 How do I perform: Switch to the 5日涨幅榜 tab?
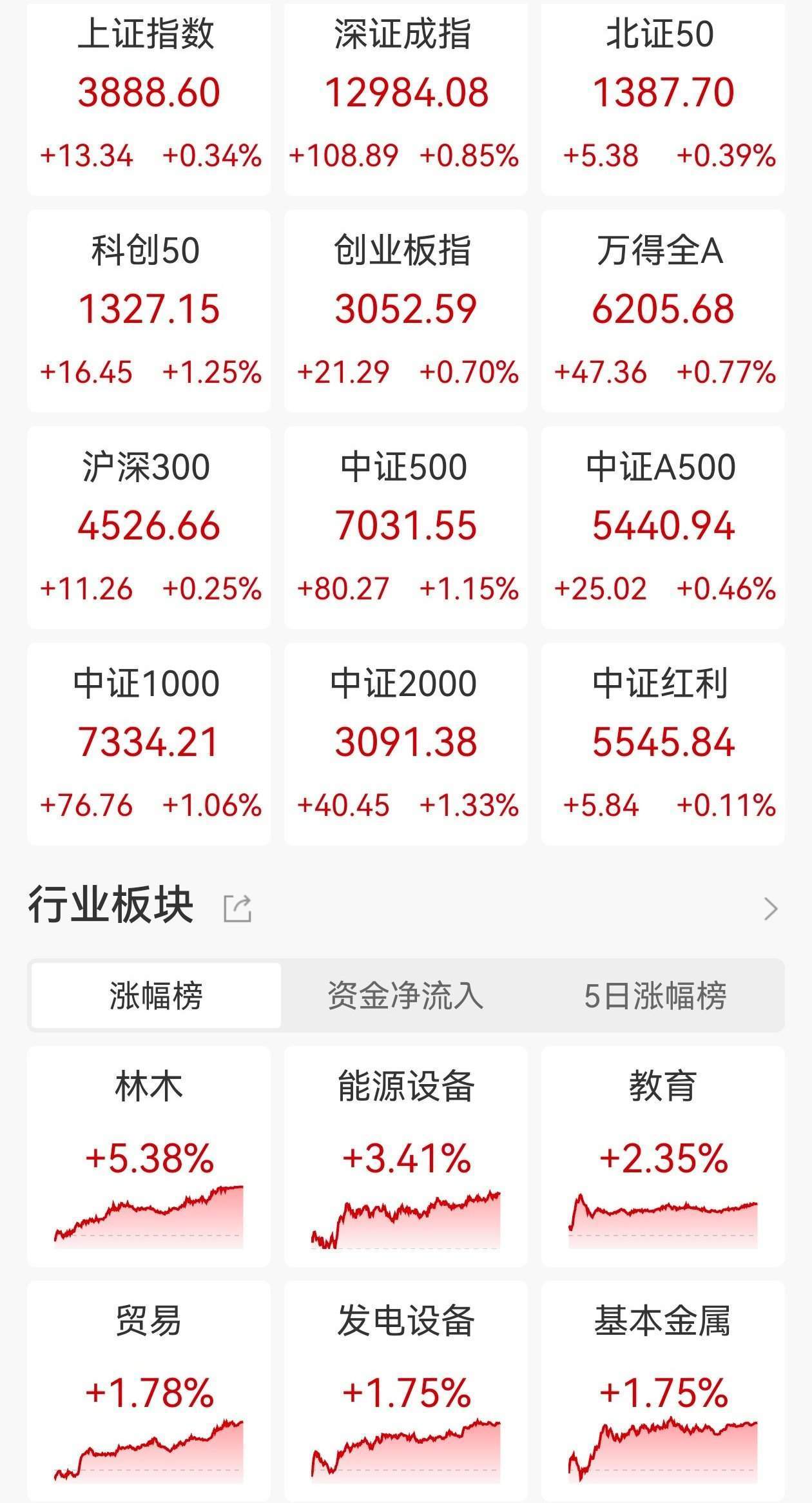tap(657, 996)
